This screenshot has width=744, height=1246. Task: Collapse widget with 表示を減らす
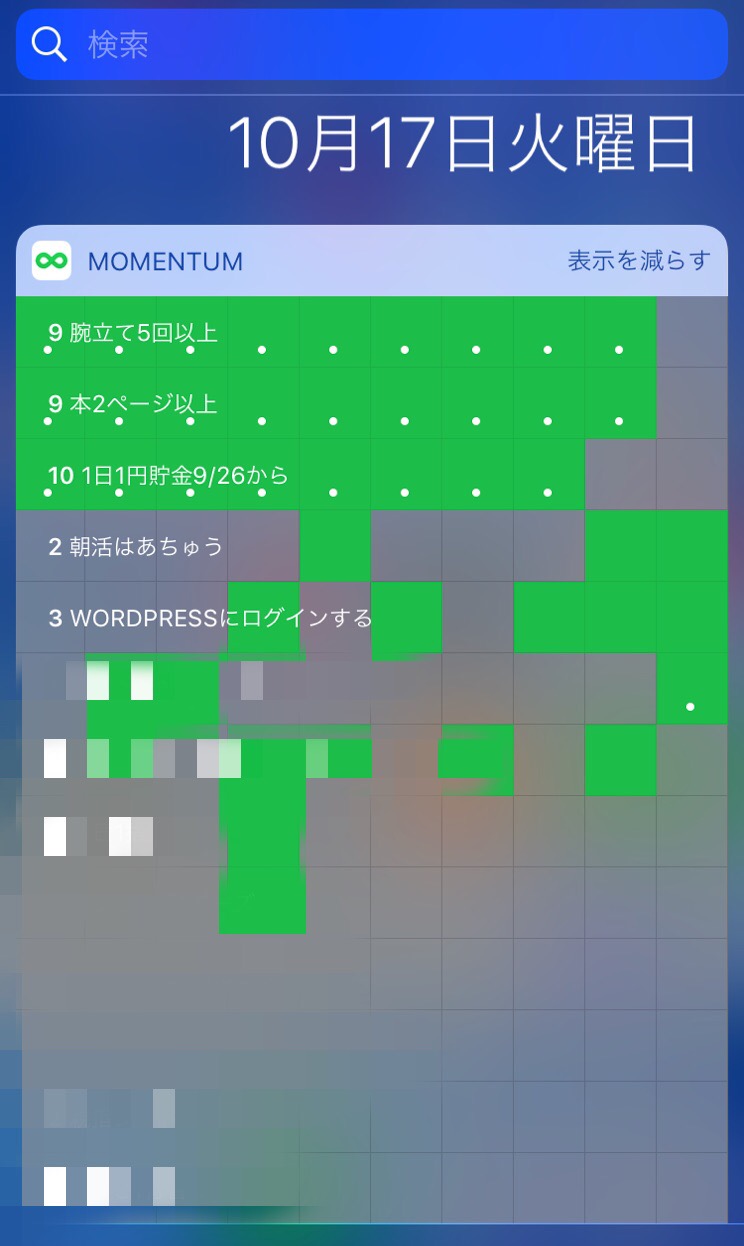click(638, 261)
